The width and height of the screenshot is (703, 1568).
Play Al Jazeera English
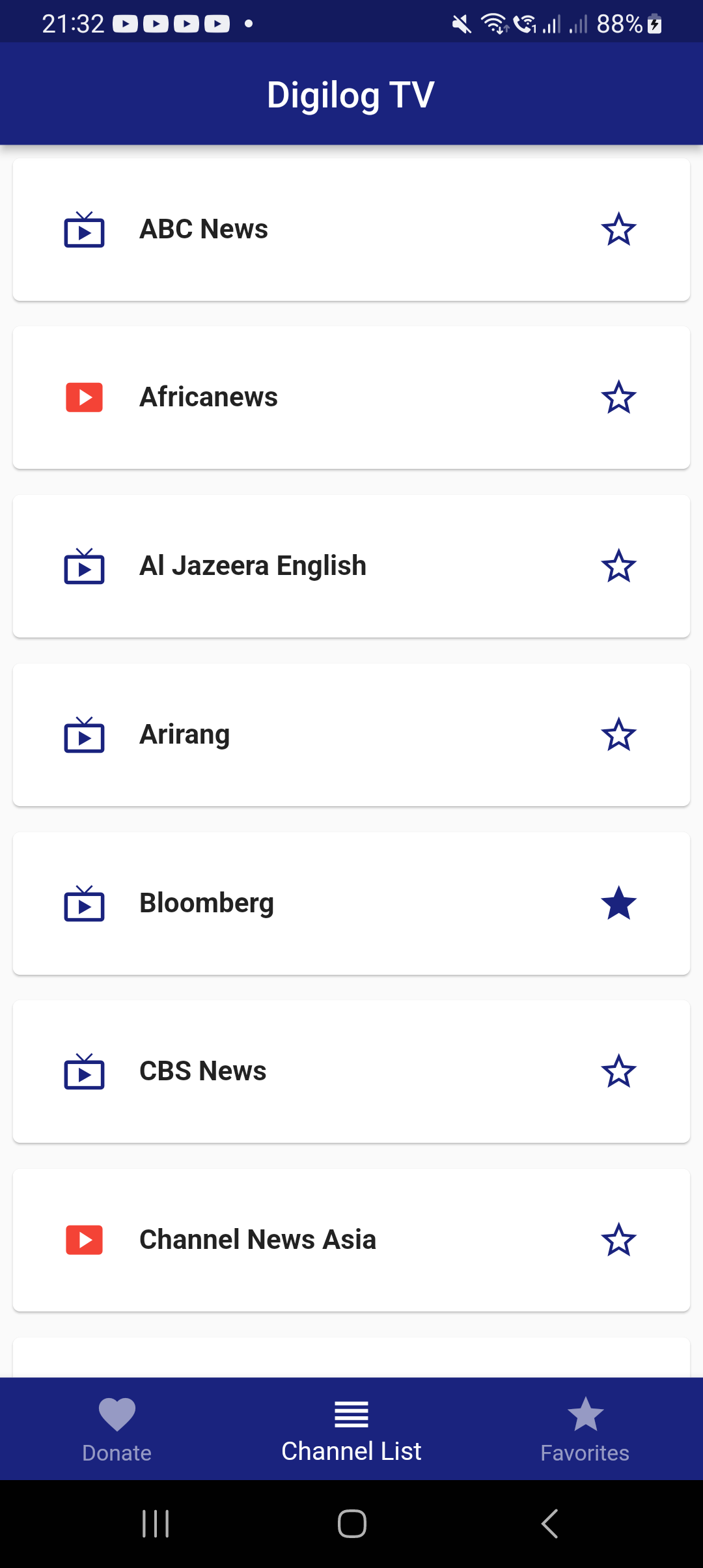click(x=253, y=566)
